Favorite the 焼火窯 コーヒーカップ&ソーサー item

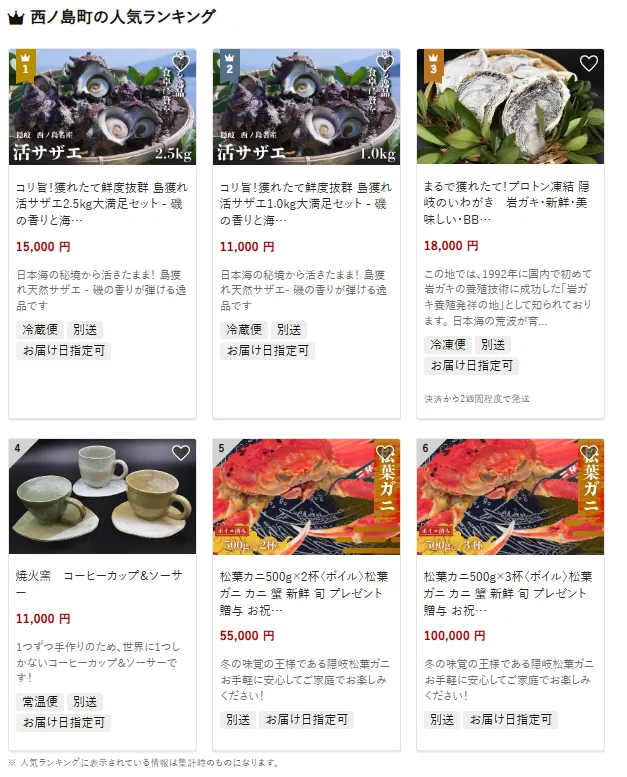(181, 453)
